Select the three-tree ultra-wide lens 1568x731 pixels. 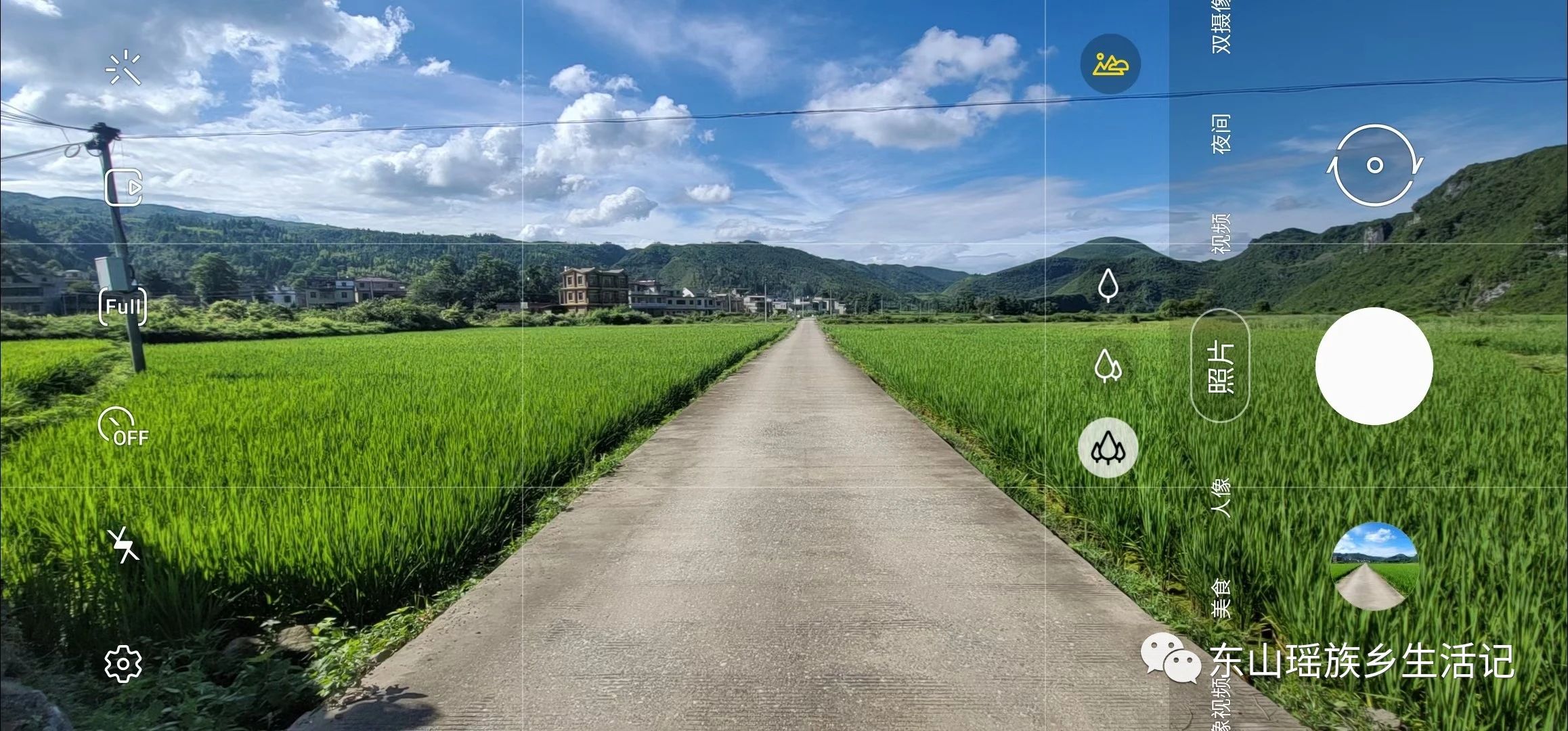tap(1108, 448)
